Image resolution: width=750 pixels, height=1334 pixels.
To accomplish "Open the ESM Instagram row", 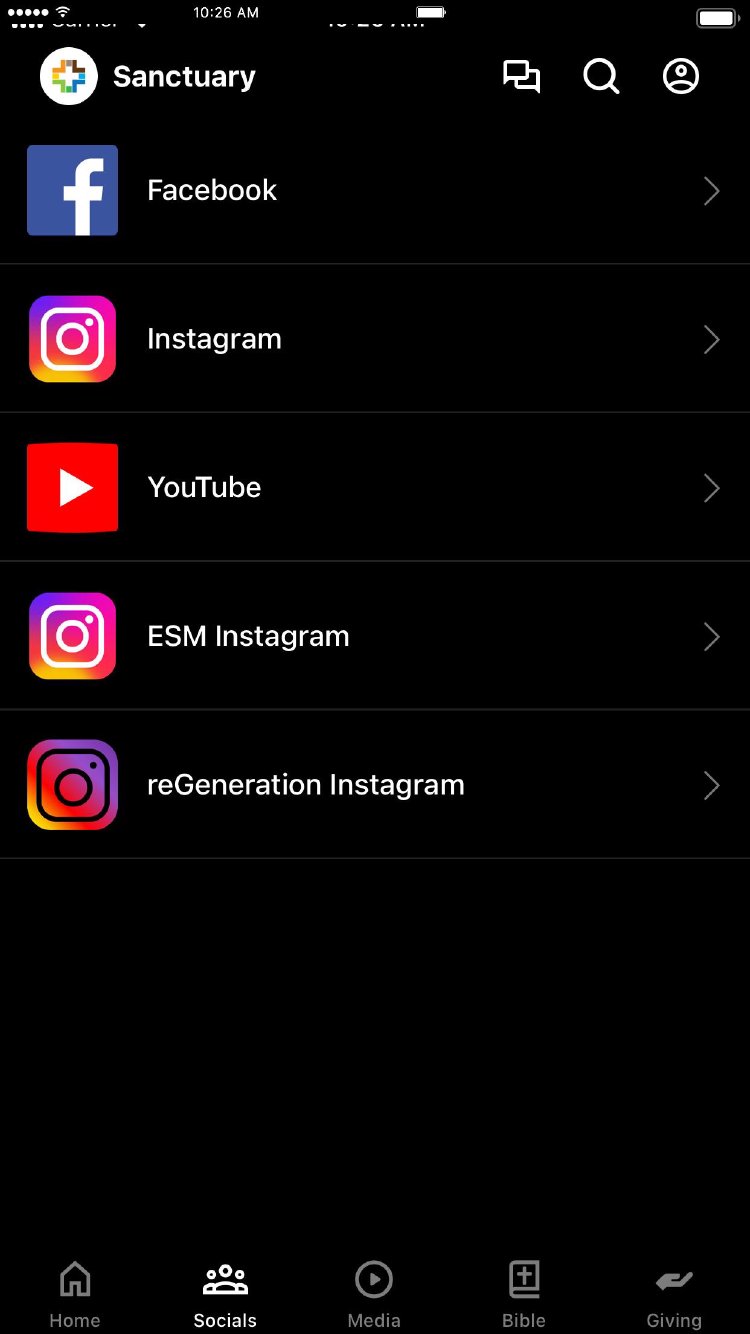I will pyautogui.click(x=374, y=636).
